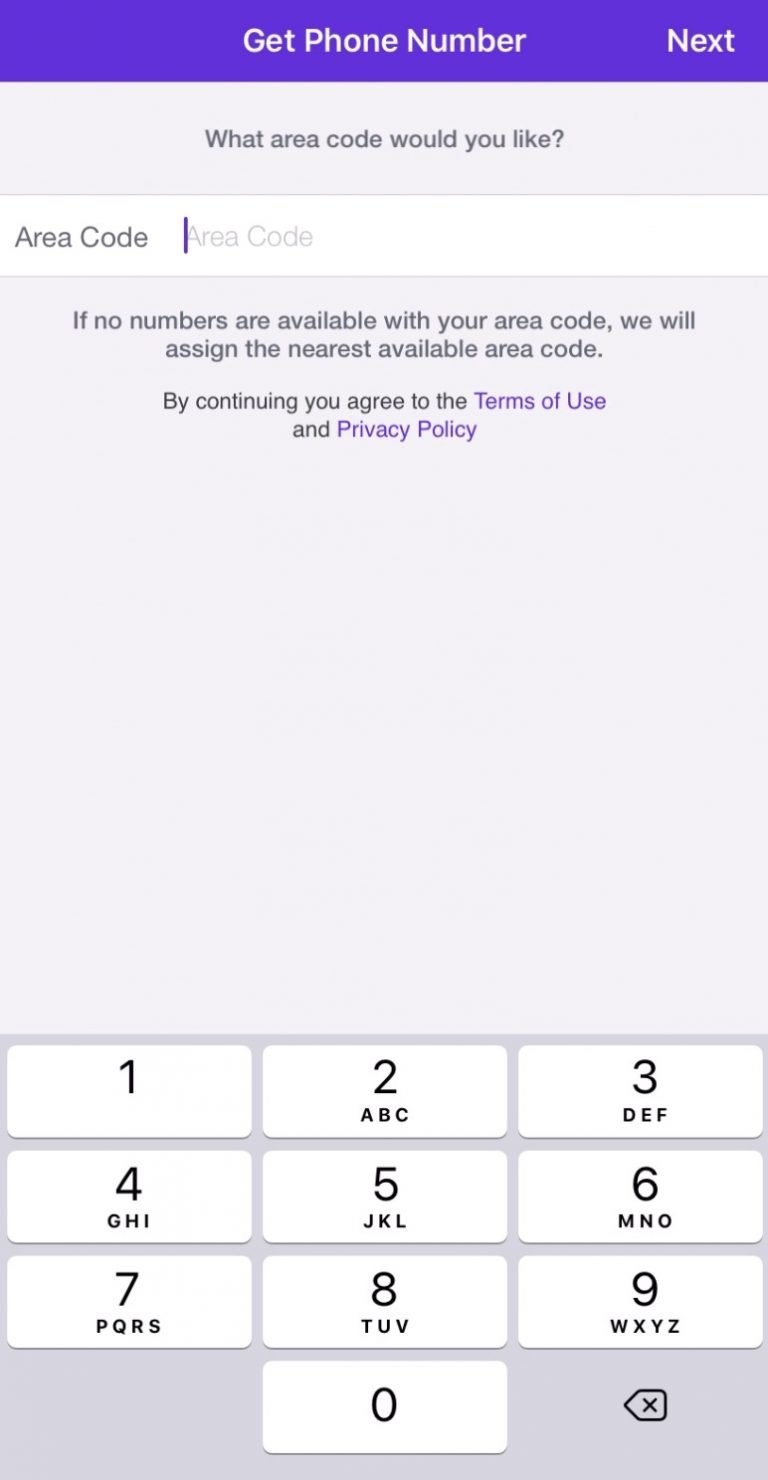Tap the text cursor in the input field
Image resolution: width=768 pixels, height=1480 pixels.
point(185,236)
